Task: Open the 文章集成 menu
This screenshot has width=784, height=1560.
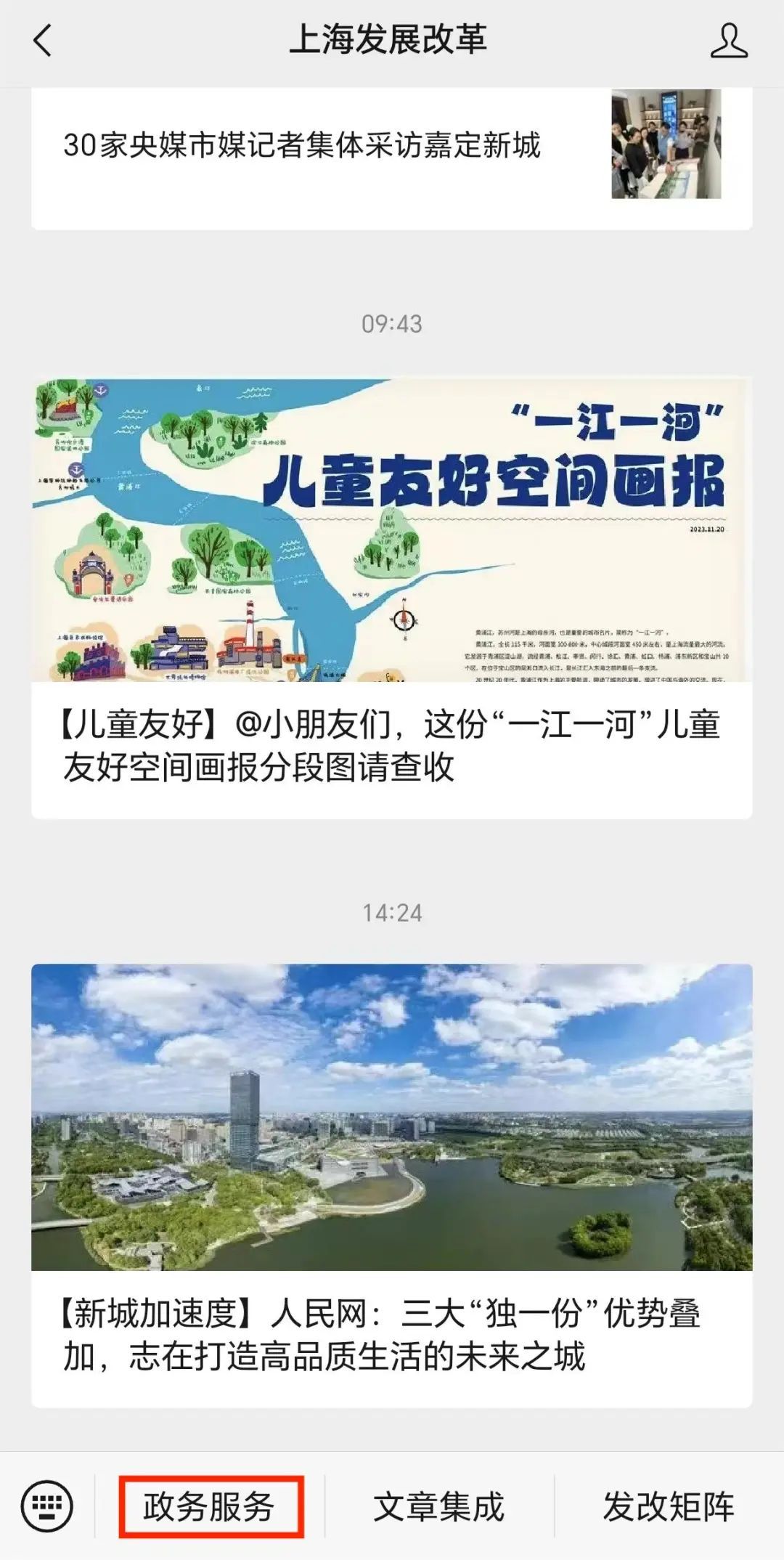Action: tap(439, 1506)
